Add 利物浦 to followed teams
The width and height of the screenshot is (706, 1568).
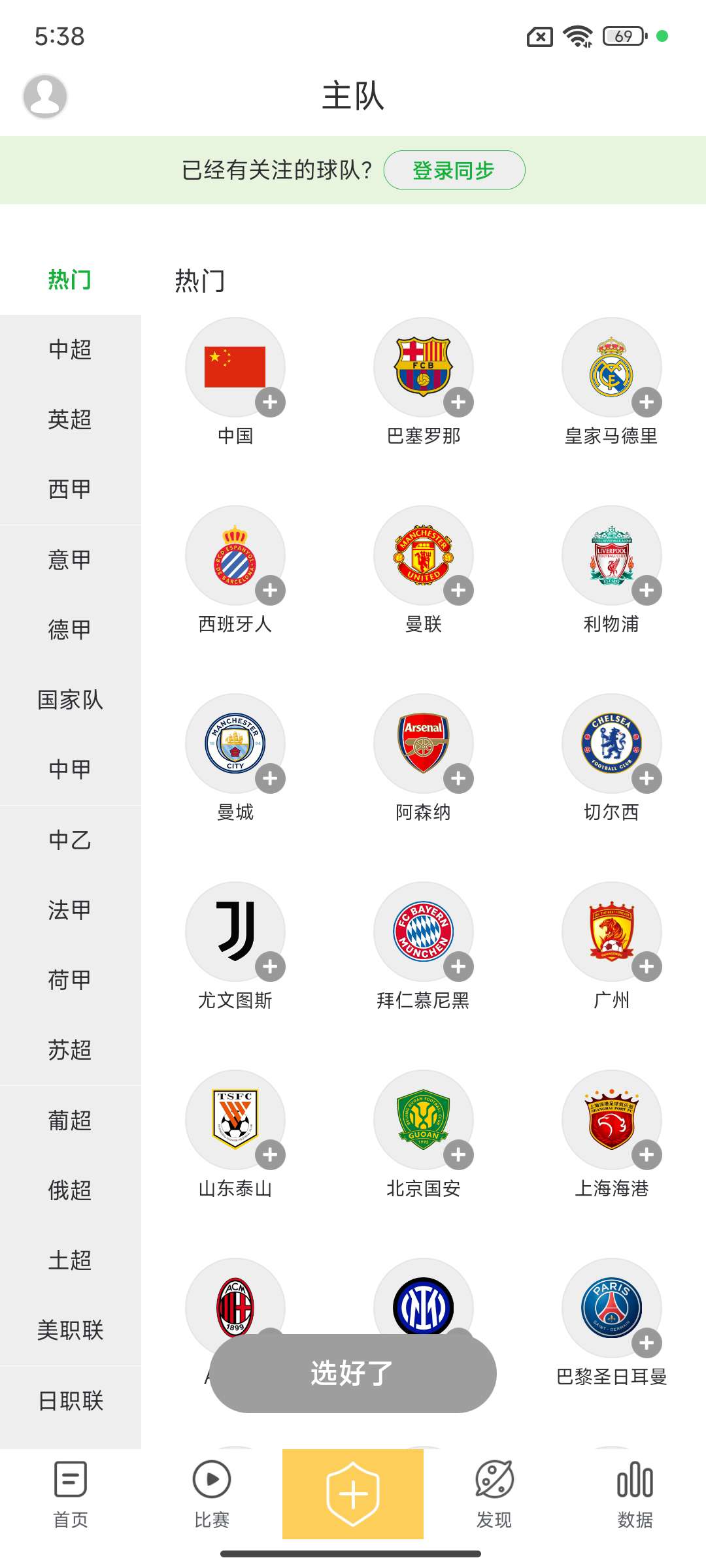pos(646,590)
